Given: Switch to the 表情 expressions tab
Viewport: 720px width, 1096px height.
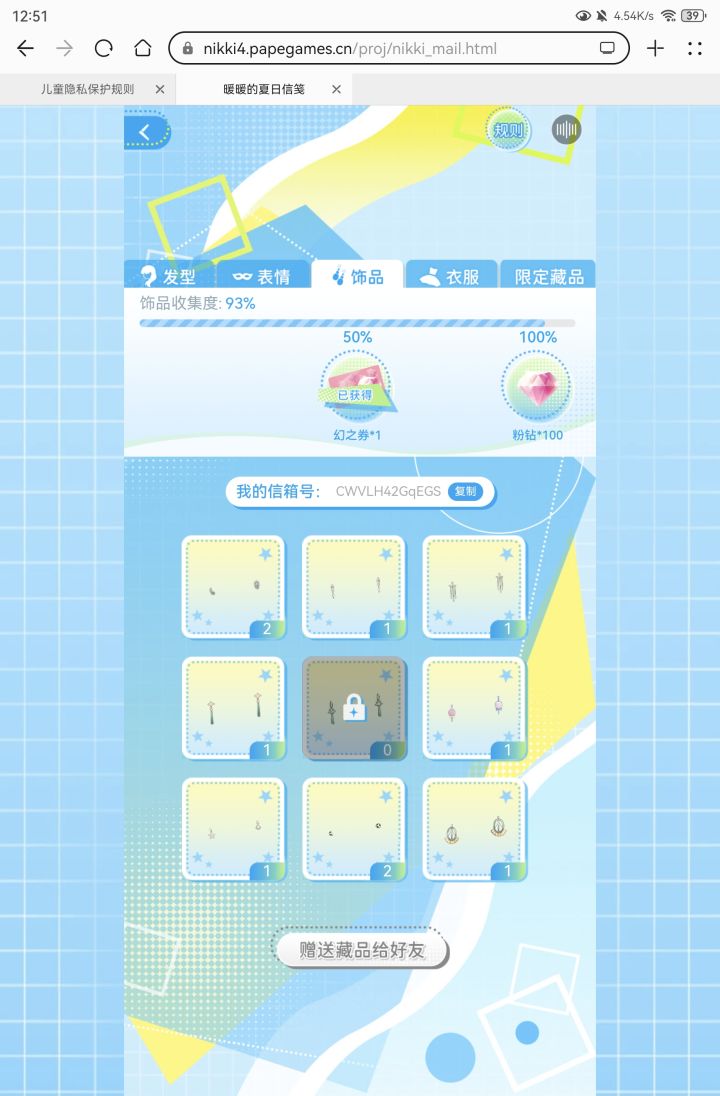Looking at the screenshot, I should point(267,276).
